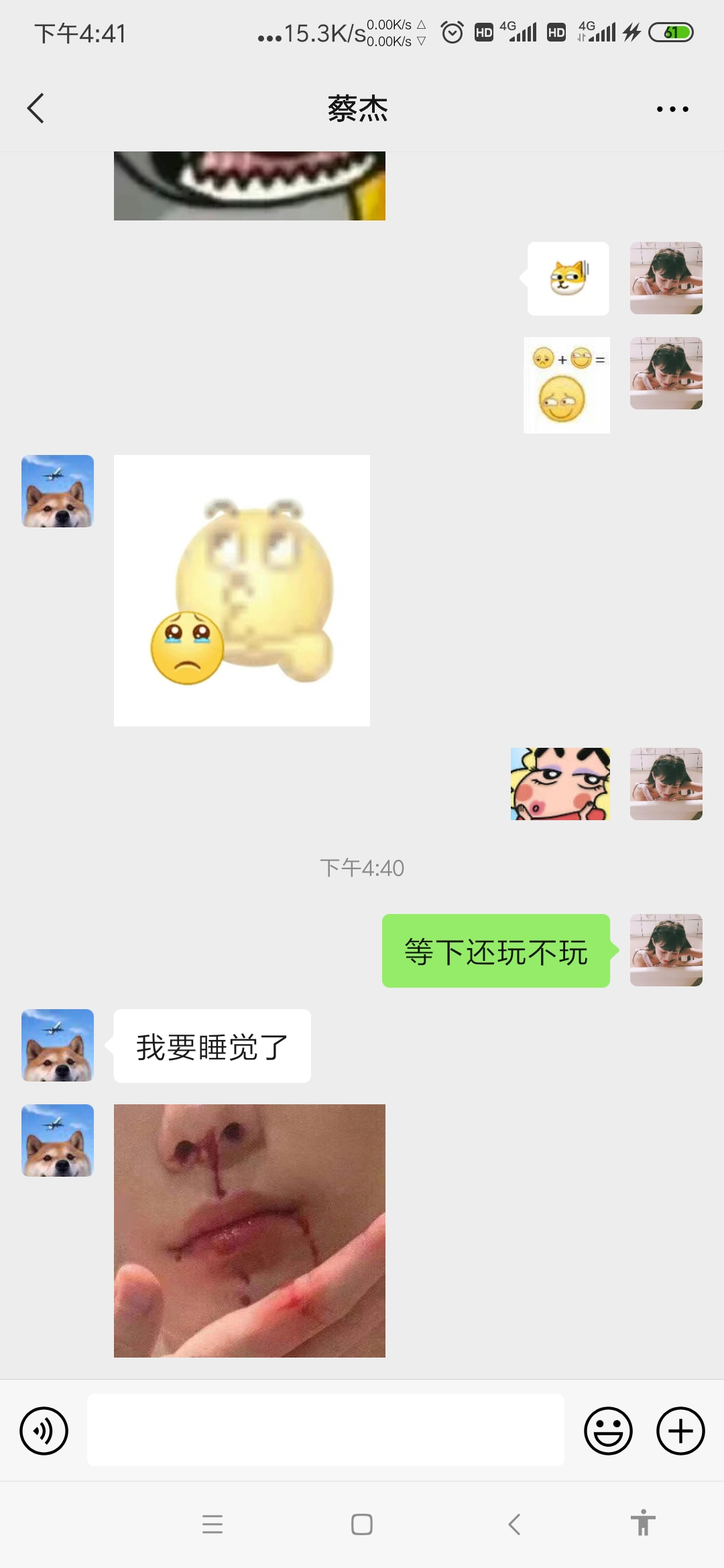Tap the 等下还玩不玩 message bubble
This screenshot has width=724, height=1568.
tap(496, 951)
